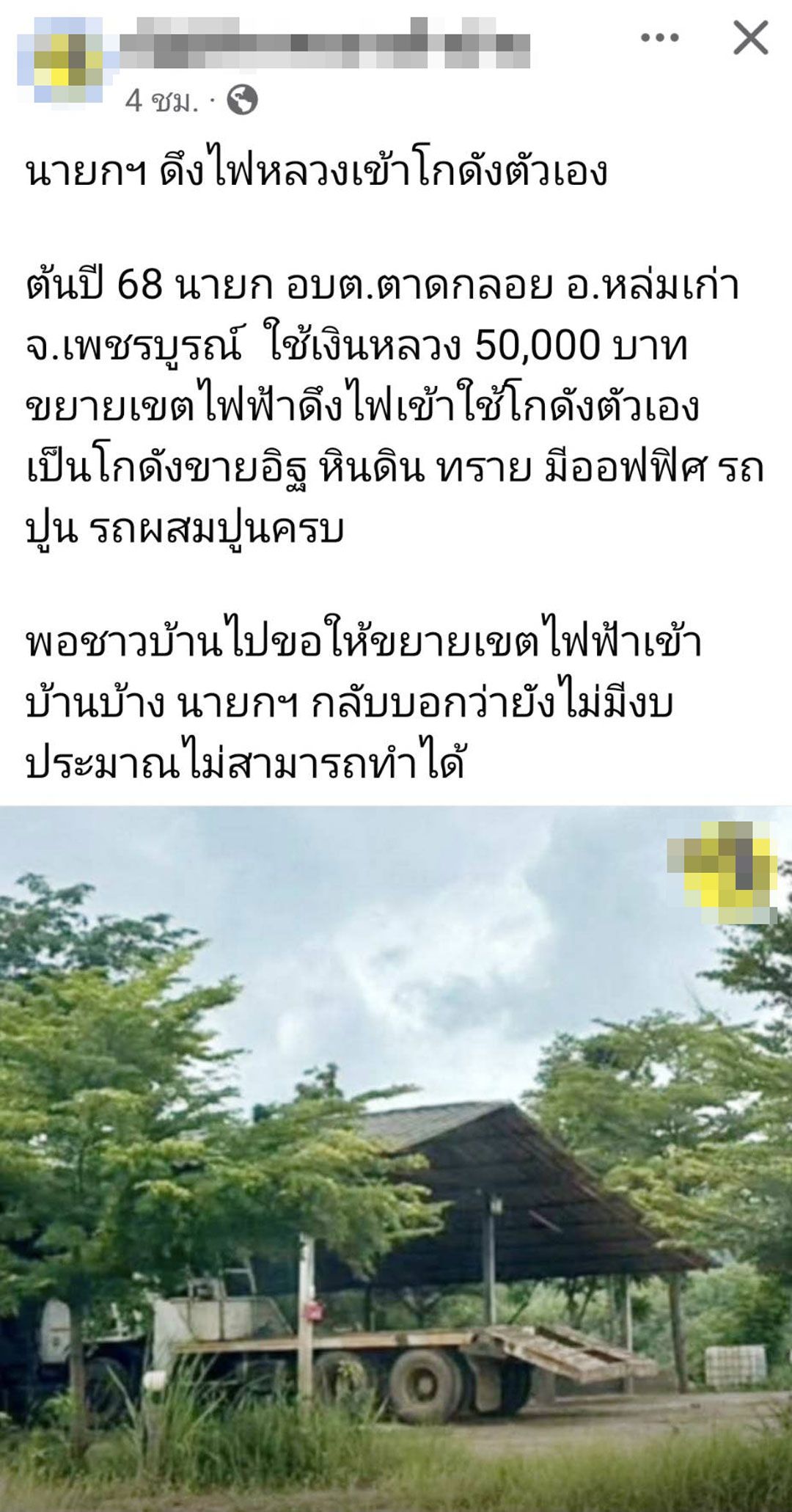
Task: Open the post author's blurred name
Action: [324, 43]
